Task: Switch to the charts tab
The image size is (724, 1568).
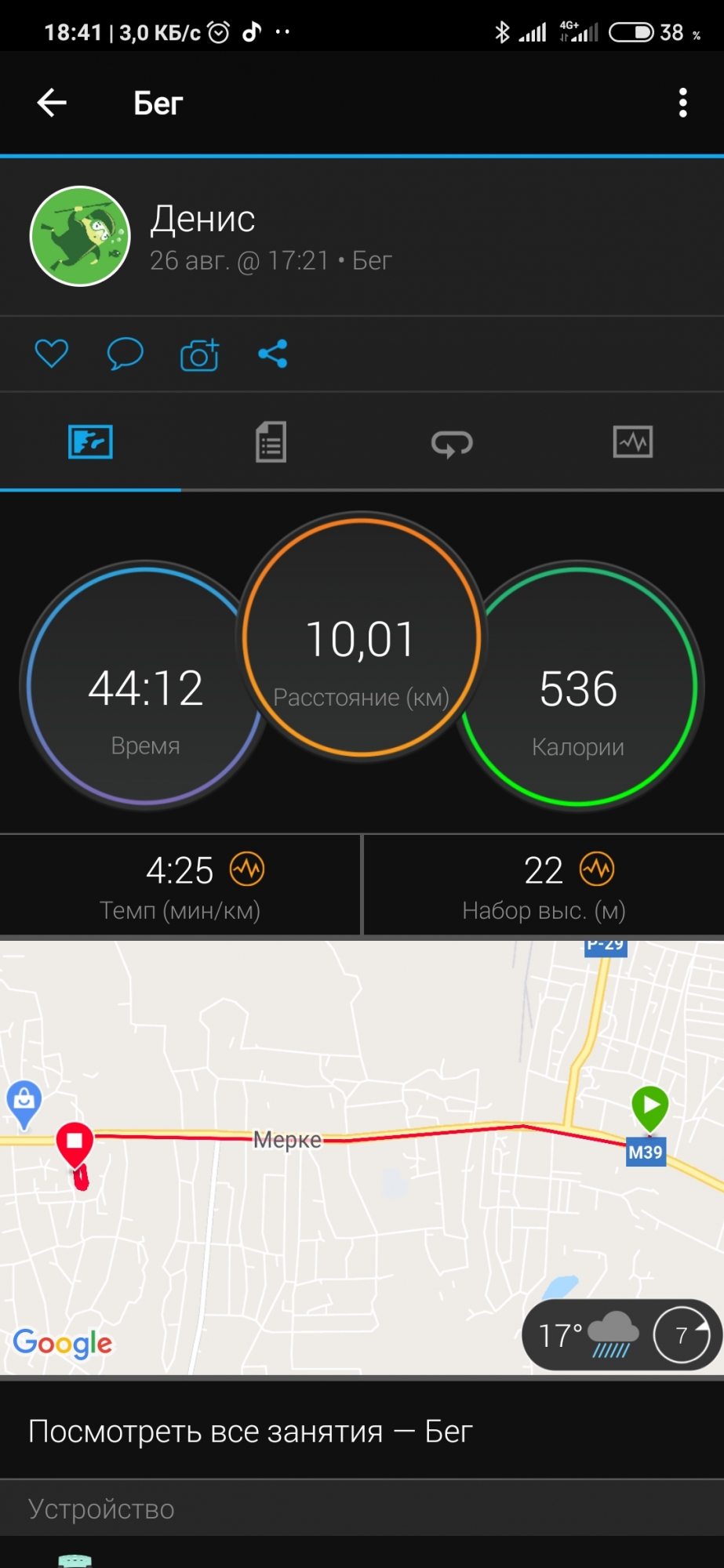Action: click(632, 442)
